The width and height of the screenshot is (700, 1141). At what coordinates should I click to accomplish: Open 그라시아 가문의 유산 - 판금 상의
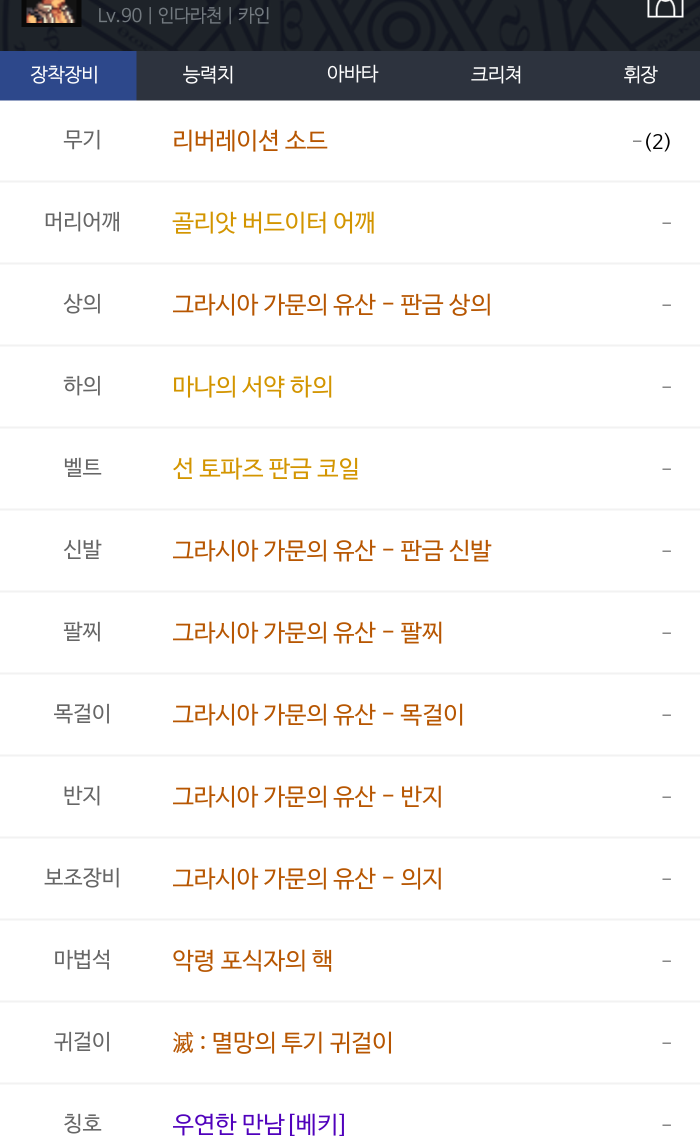332,305
